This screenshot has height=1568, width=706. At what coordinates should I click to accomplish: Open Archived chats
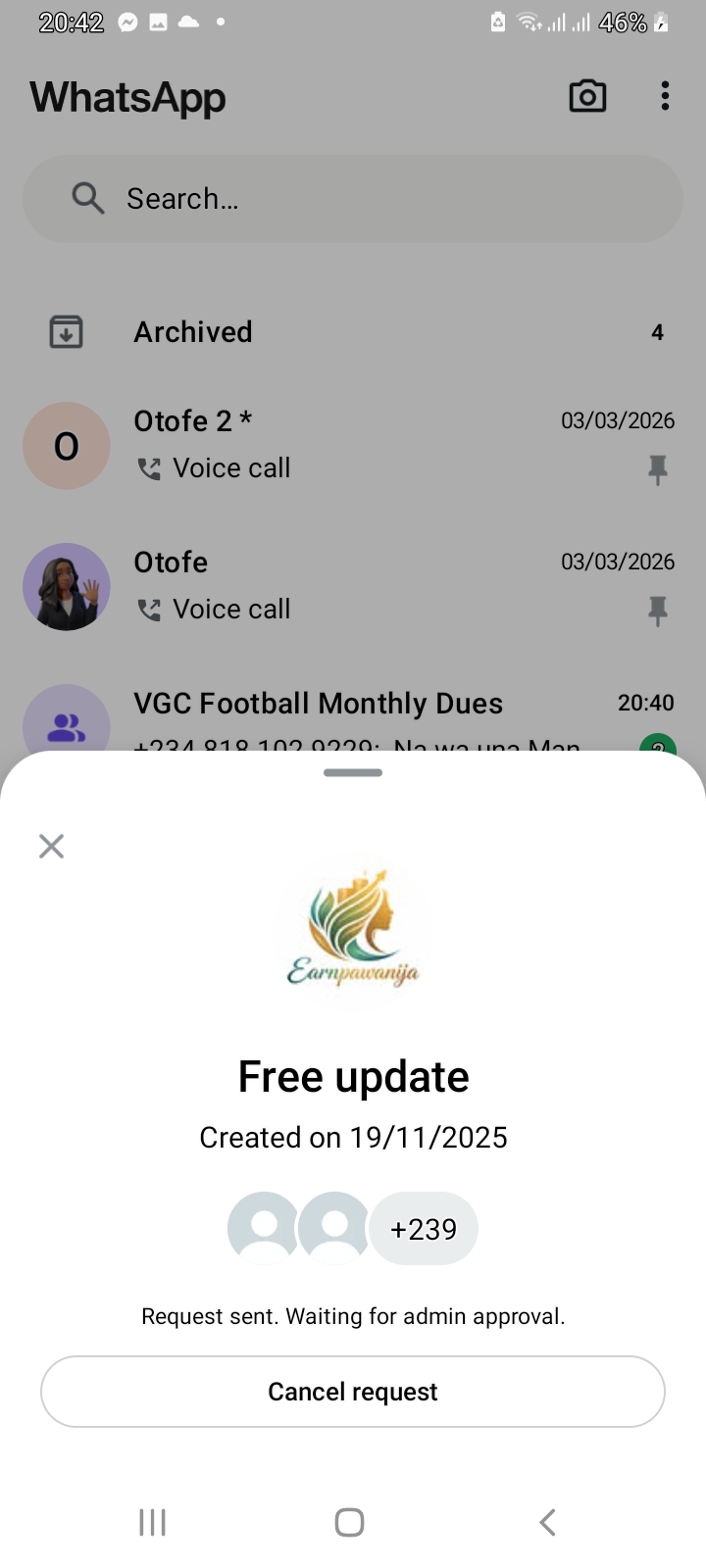(x=353, y=332)
